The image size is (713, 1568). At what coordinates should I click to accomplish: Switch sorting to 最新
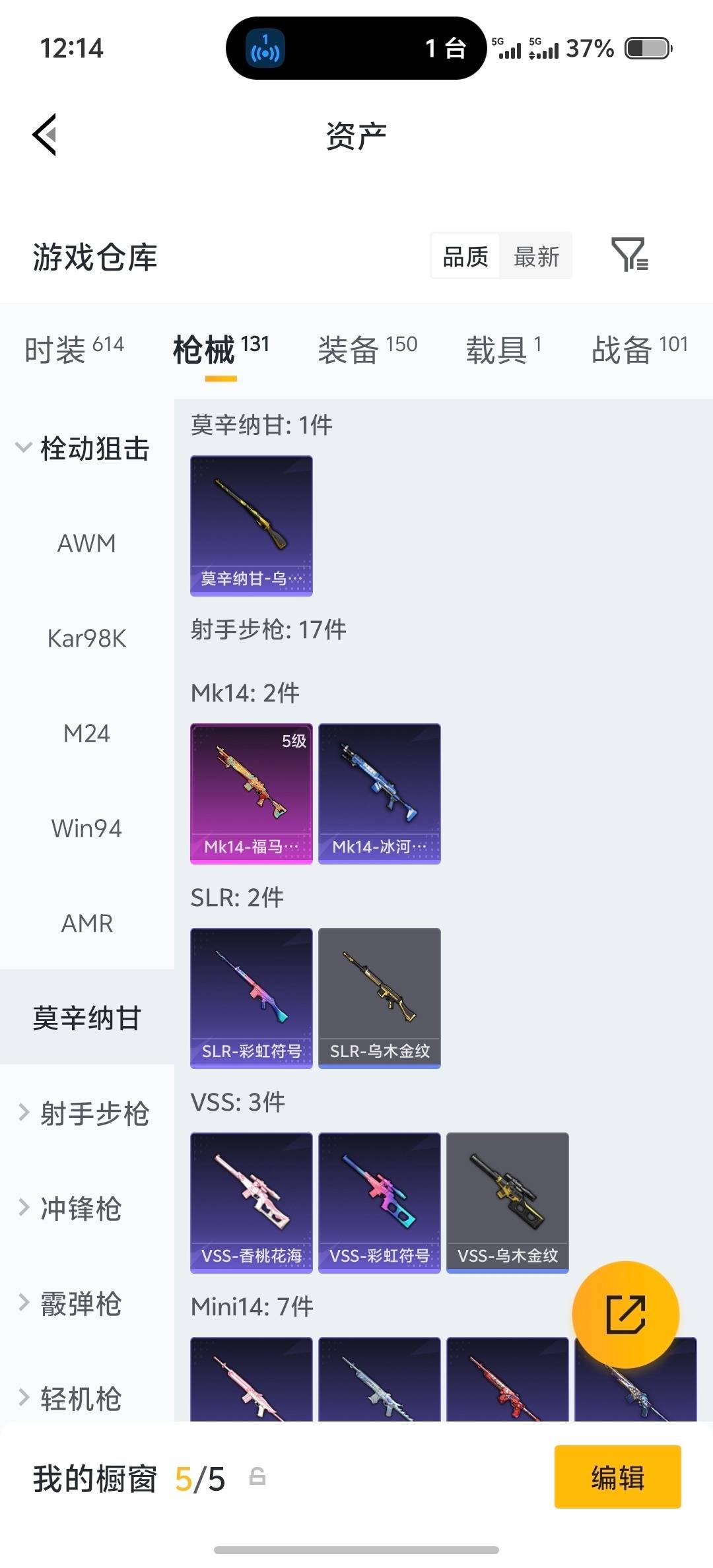click(536, 256)
